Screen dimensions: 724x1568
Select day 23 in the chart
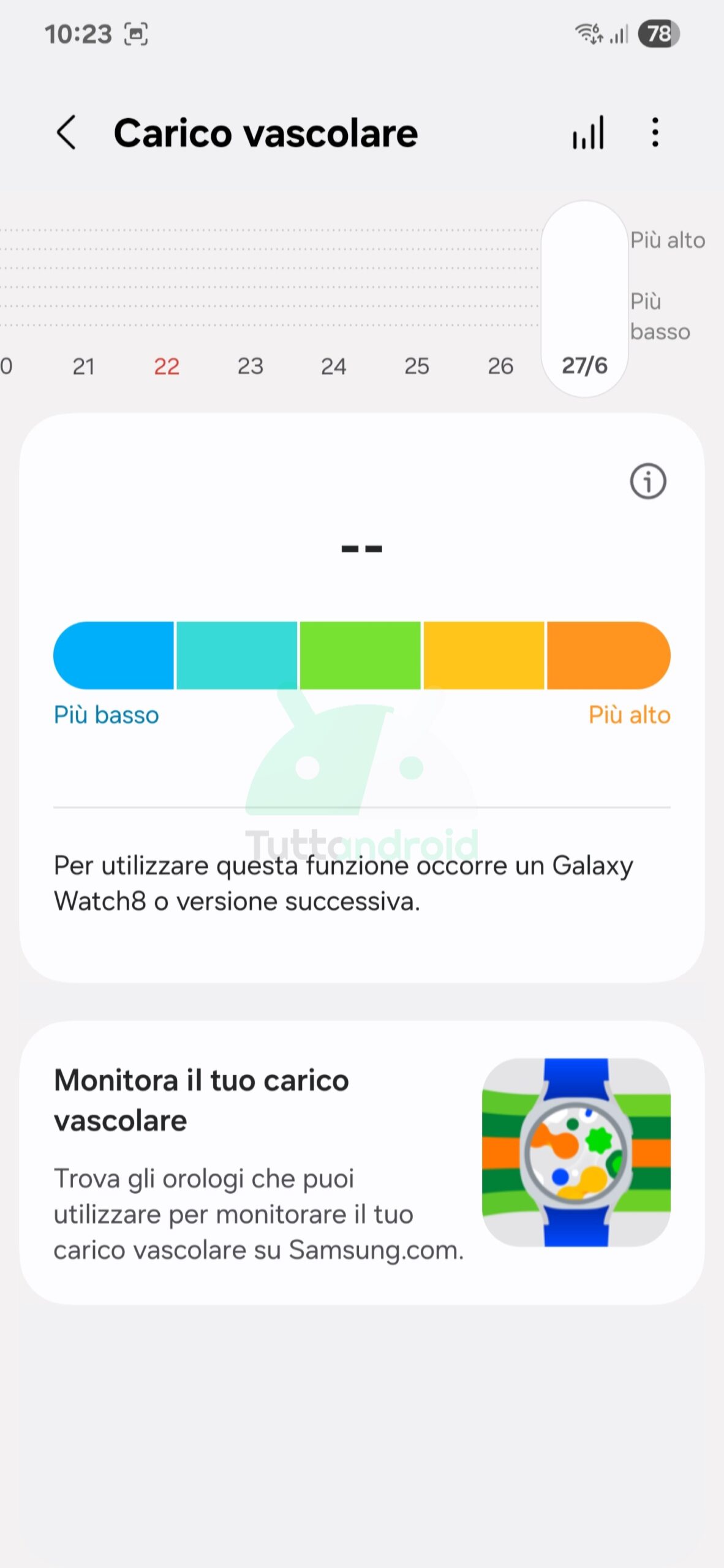[x=250, y=366]
